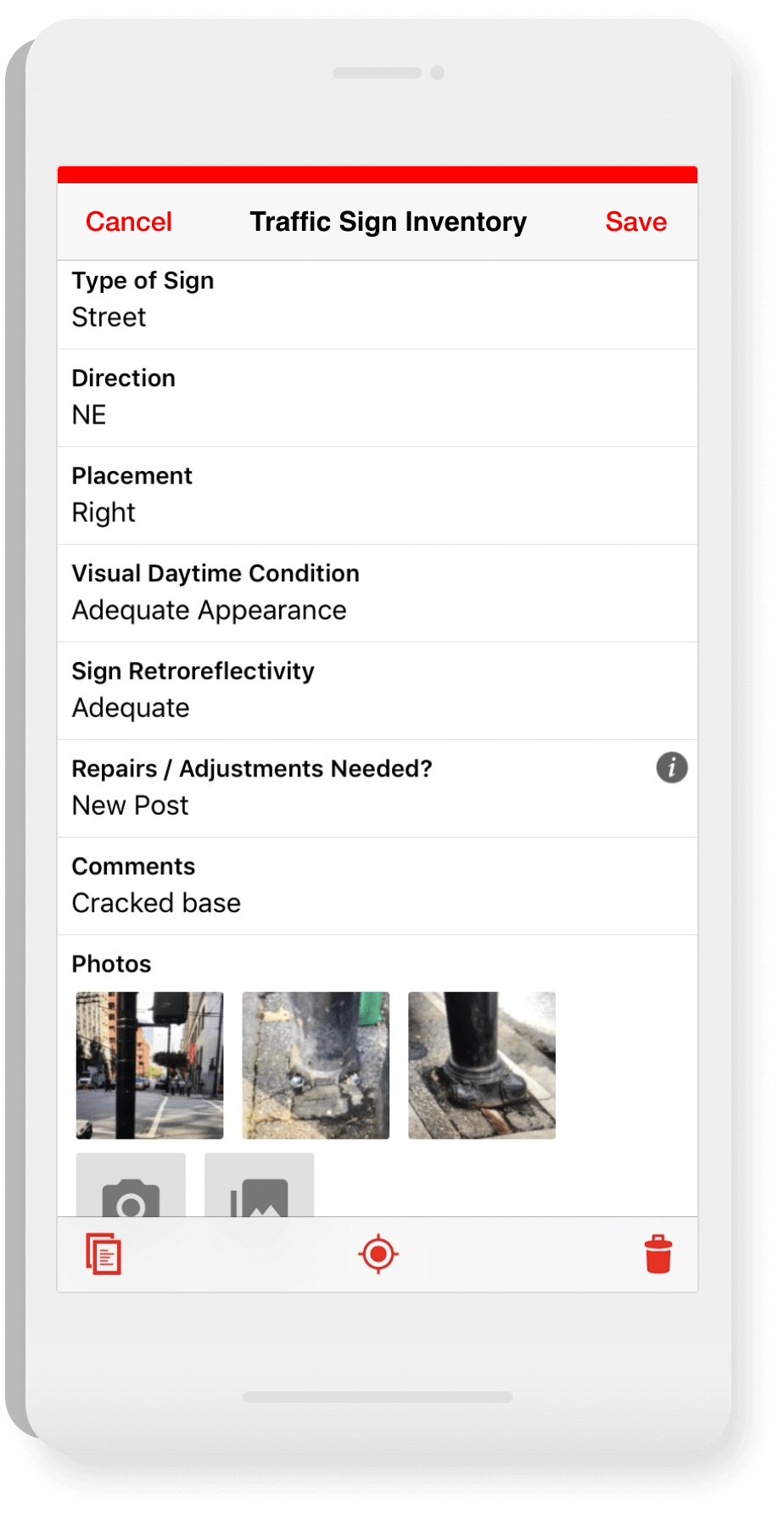Open the street view photo
The height and width of the screenshot is (1514, 784).
(149, 1065)
